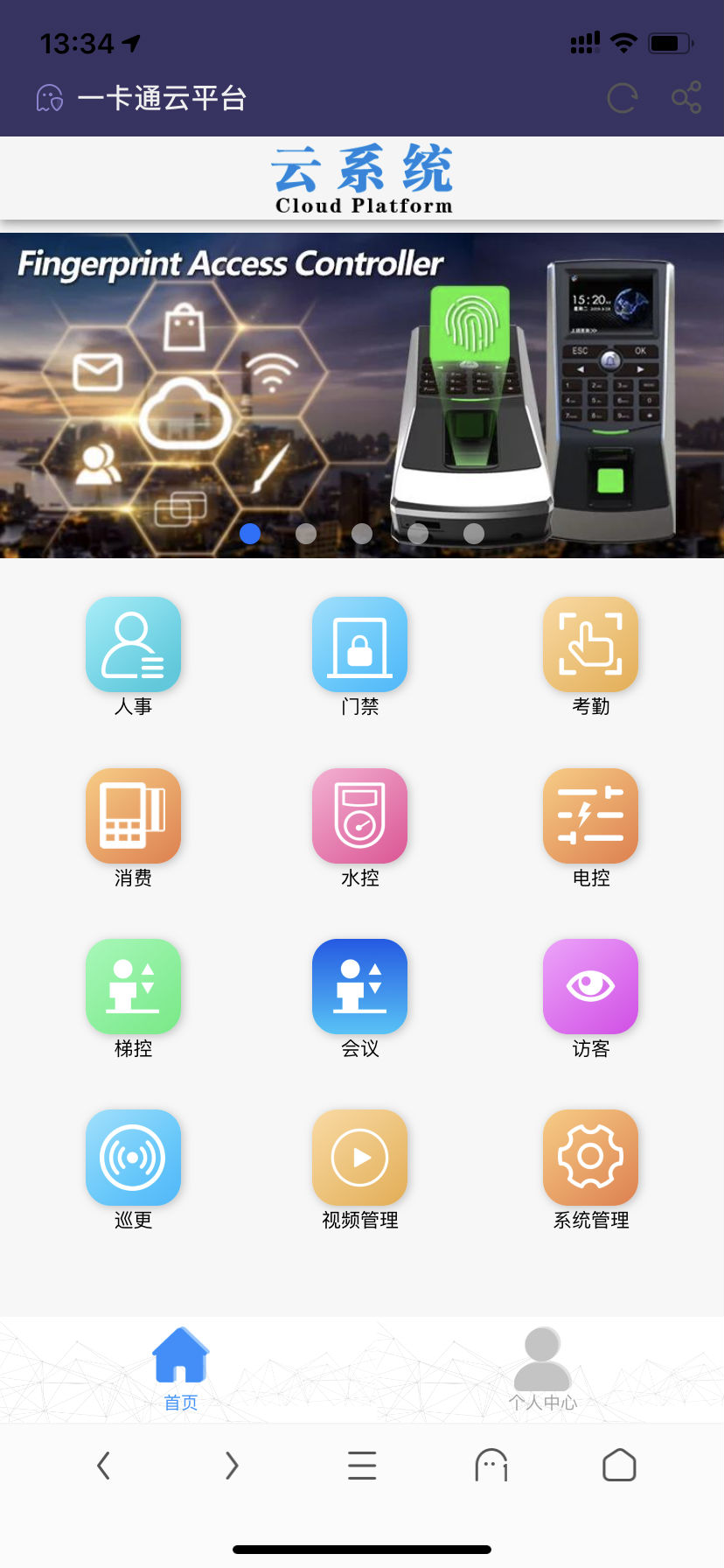724x1568 pixels.
Task: Open the browser menu with three lines
Action: click(x=362, y=1466)
